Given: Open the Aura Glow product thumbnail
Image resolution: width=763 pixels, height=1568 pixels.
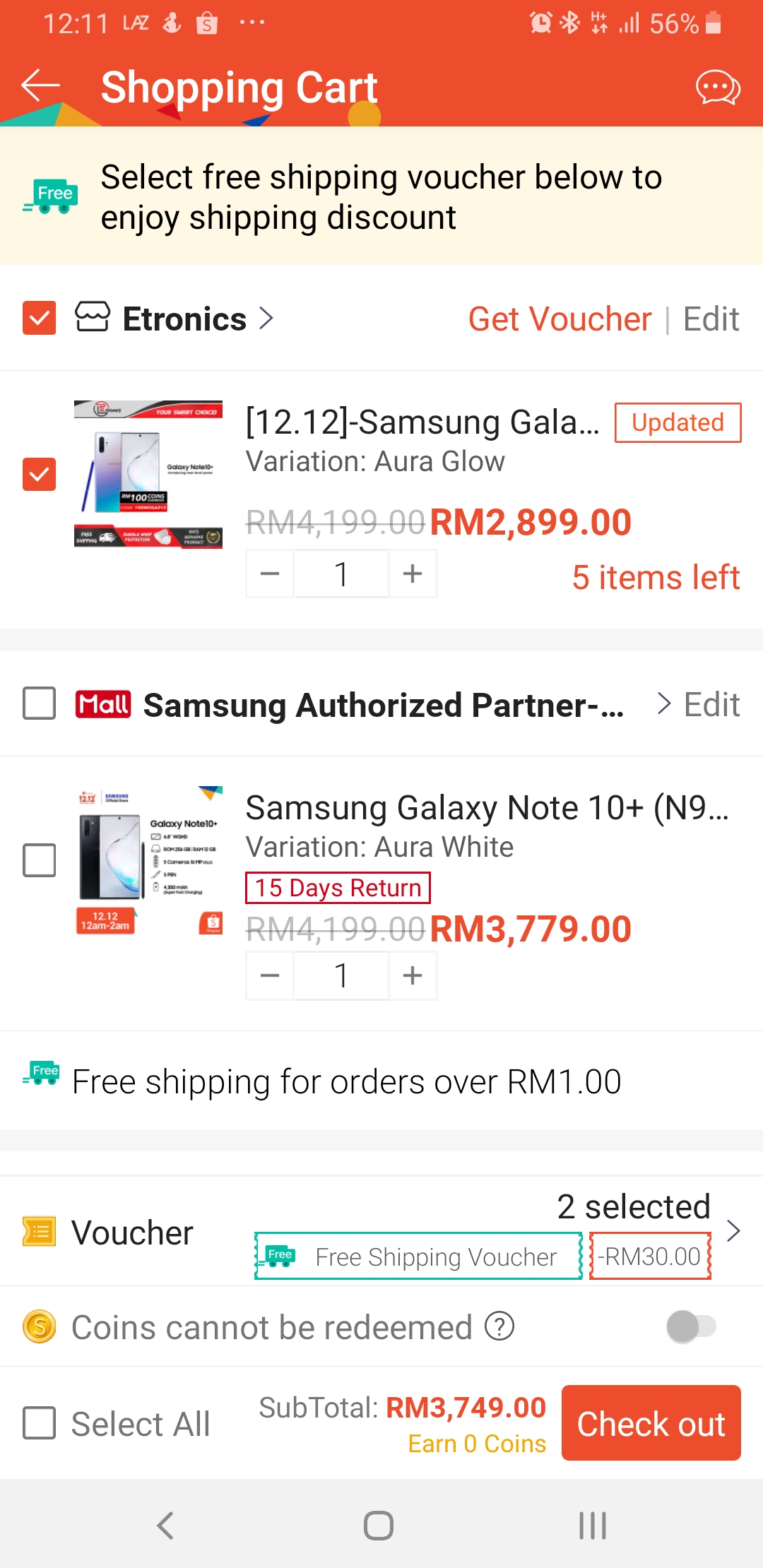Looking at the screenshot, I should [148, 474].
